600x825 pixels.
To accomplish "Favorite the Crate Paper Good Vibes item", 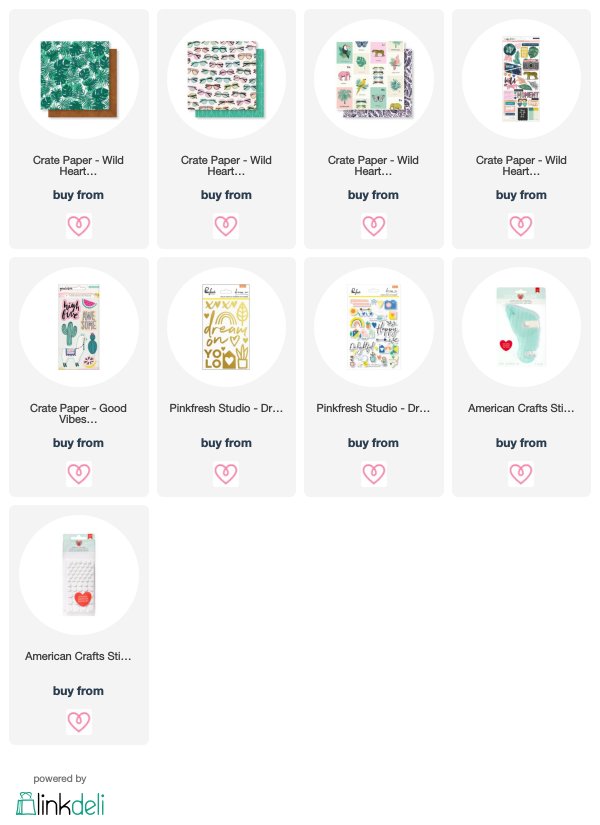I will [x=79, y=474].
